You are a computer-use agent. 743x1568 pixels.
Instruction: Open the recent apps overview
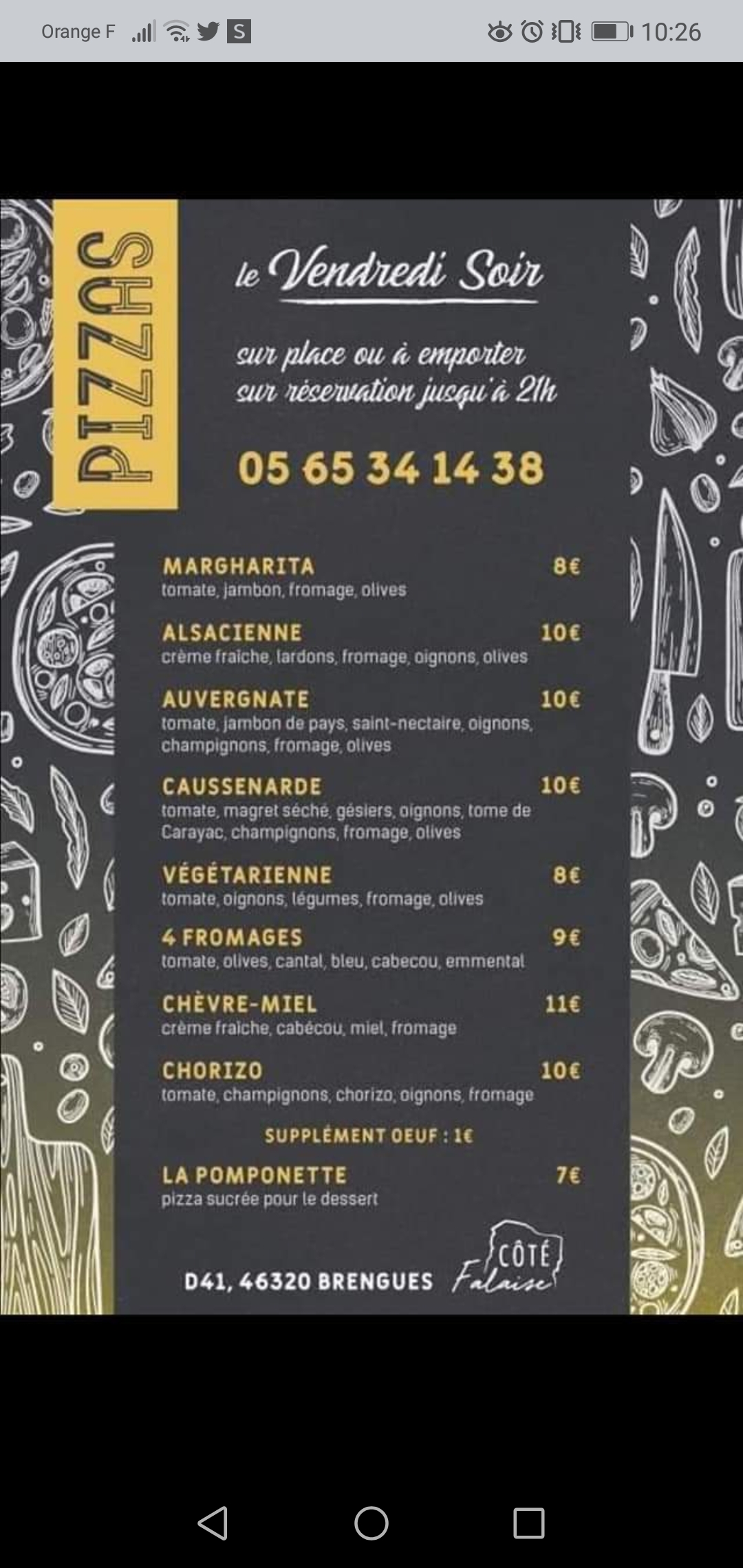coord(529,1523)
